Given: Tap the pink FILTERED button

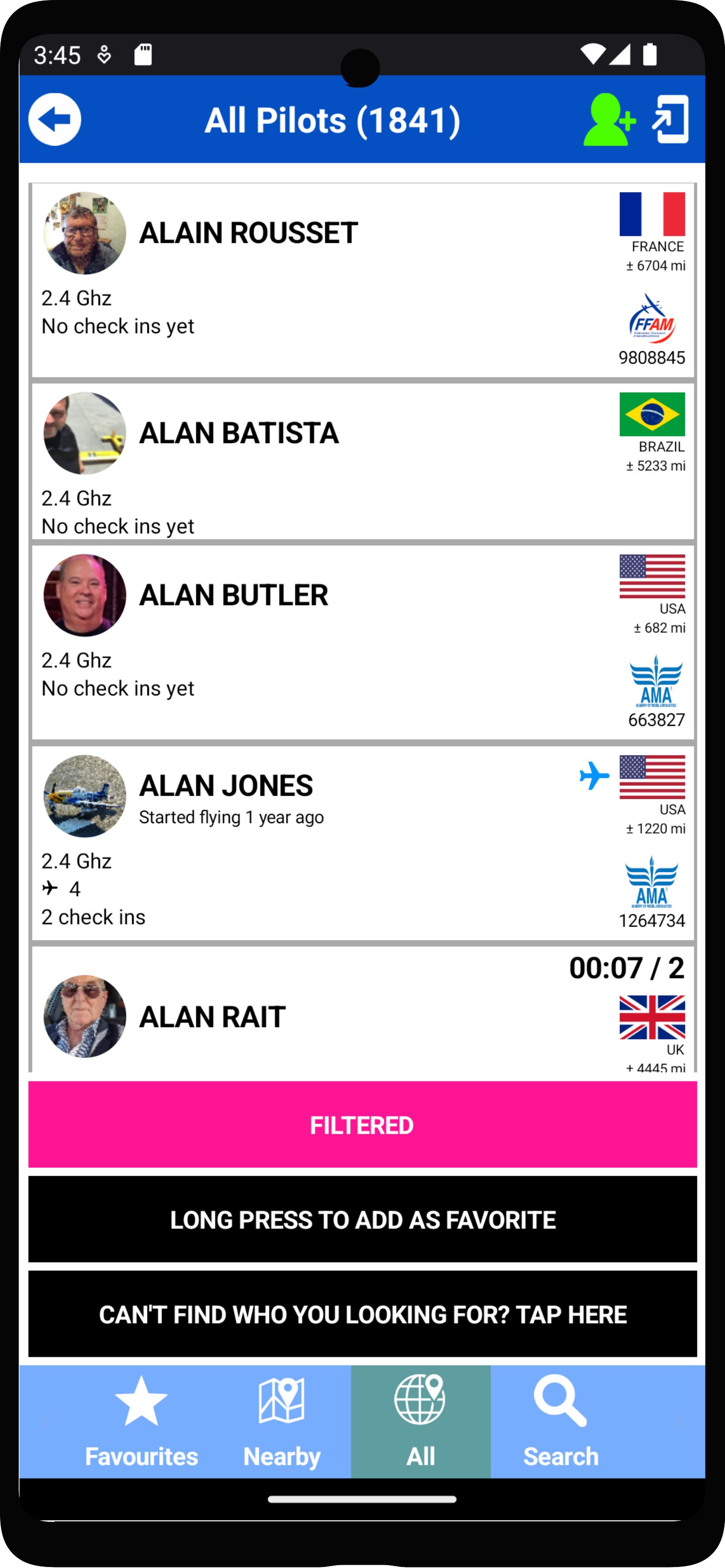Looking at the screenshot, I should (x=362, y=1125).
